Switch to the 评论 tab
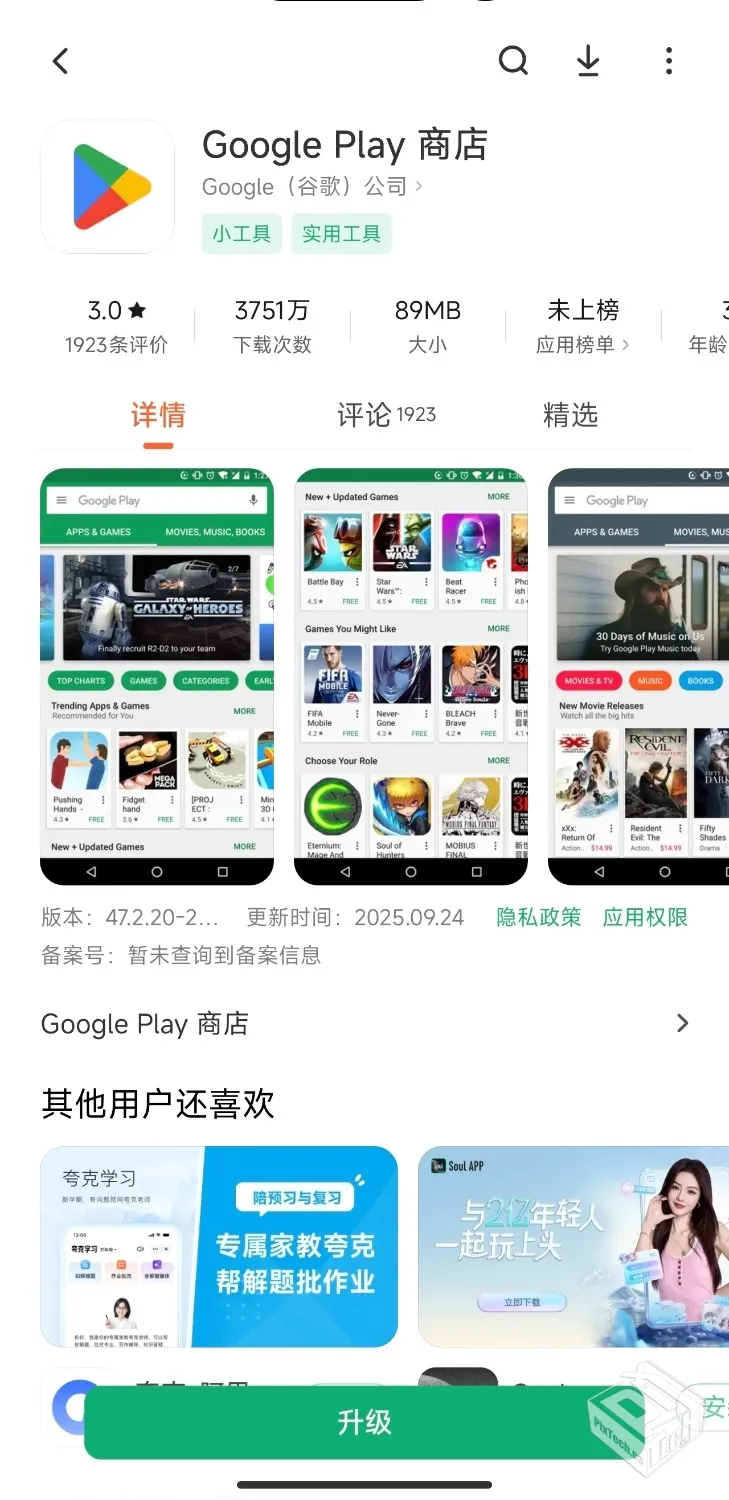 (386, 415)
